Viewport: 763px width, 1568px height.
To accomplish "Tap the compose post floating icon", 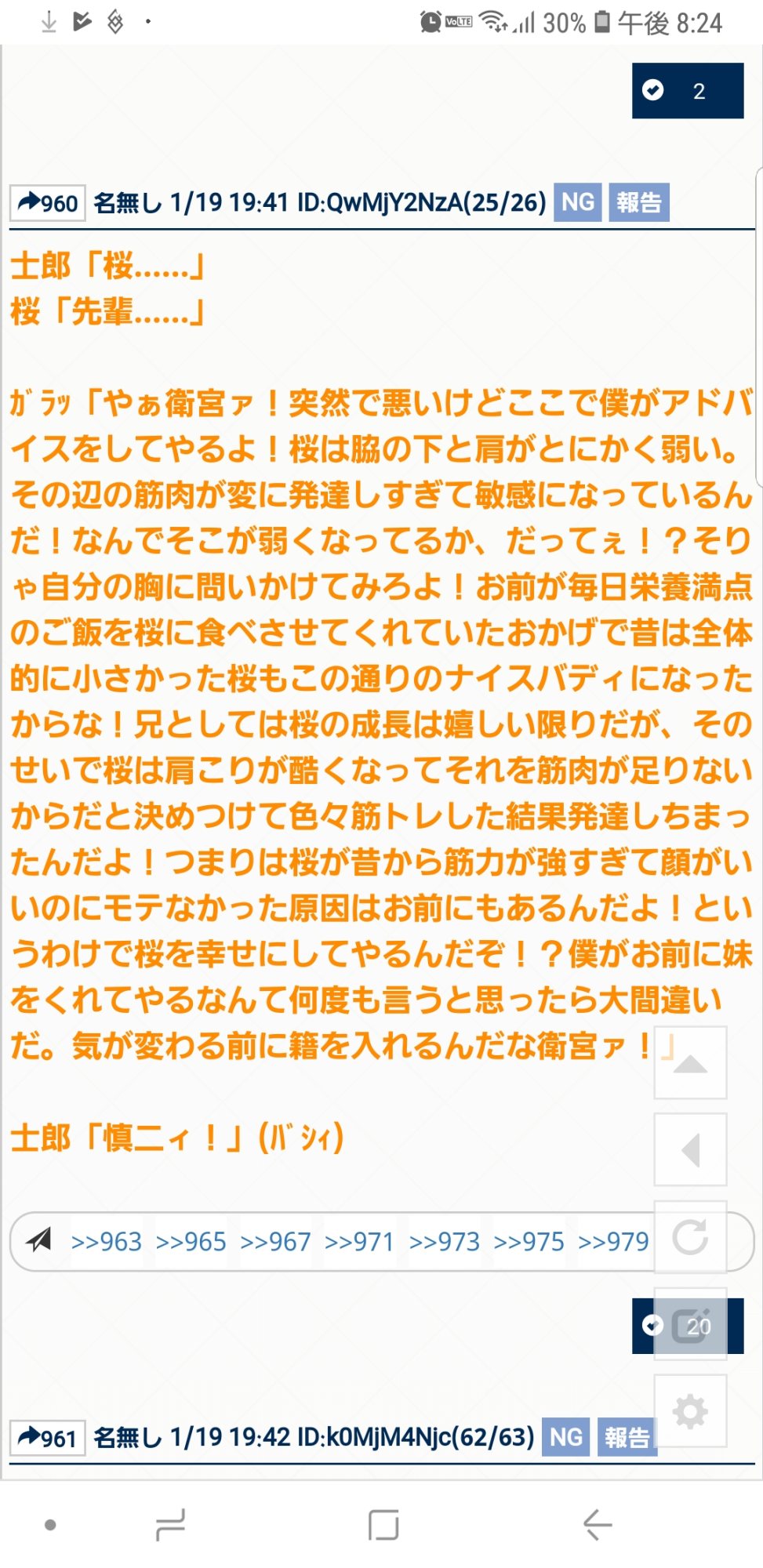I will pyautogui.click(x=690, y=1325).
